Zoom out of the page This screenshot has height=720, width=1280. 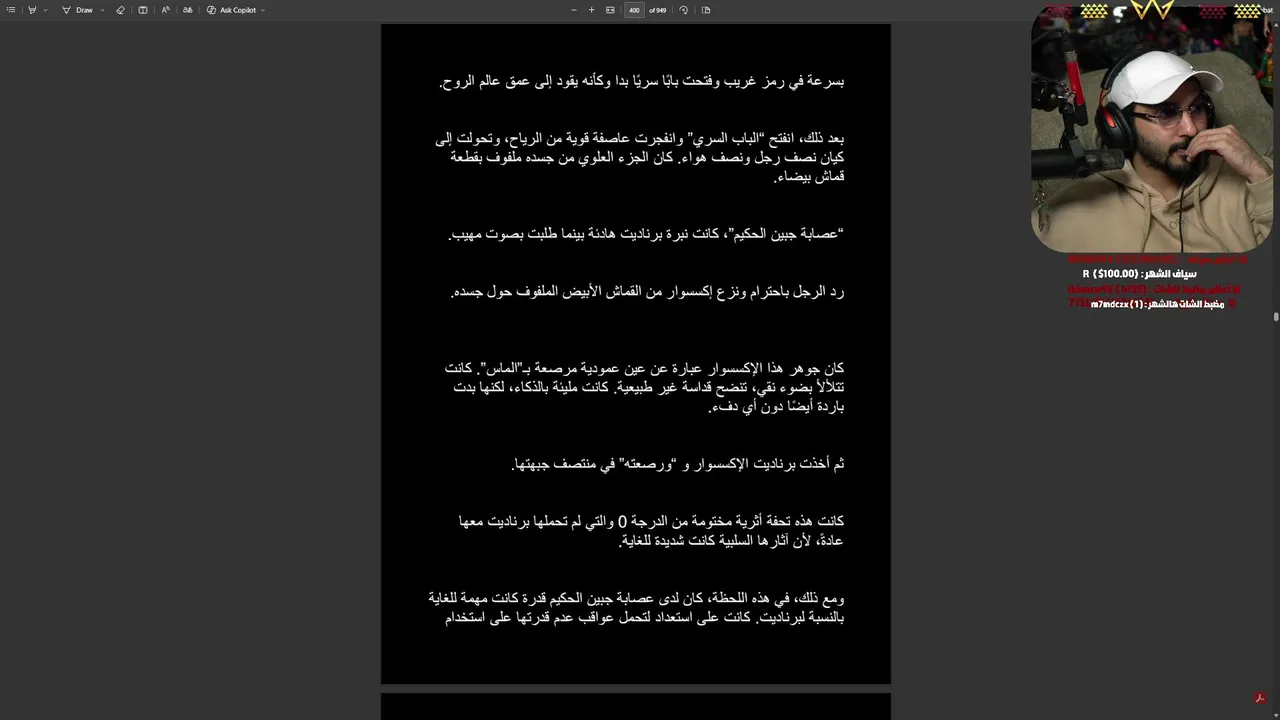tap(574, 10)
